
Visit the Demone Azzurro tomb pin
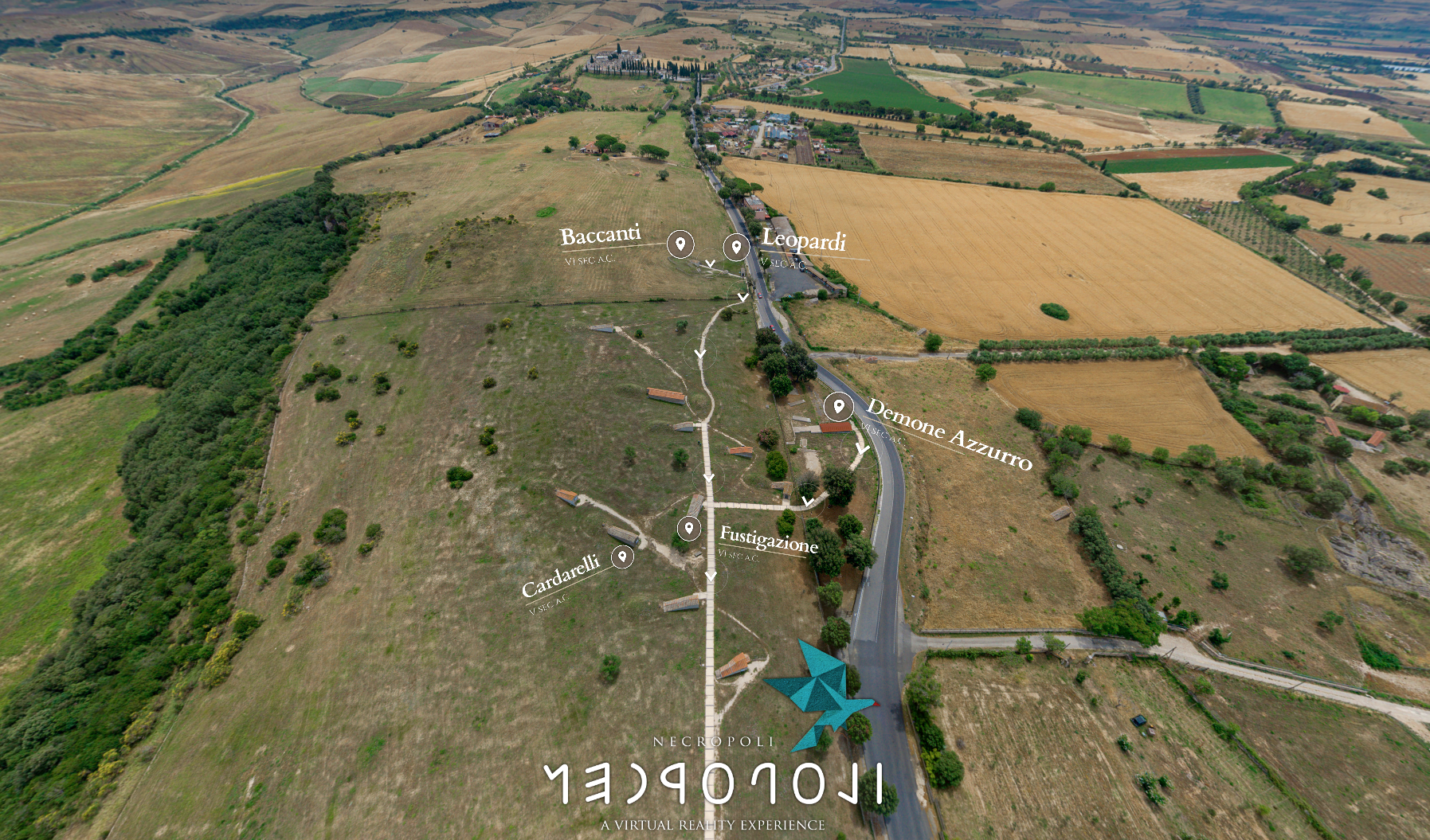[x=838, y=407]
